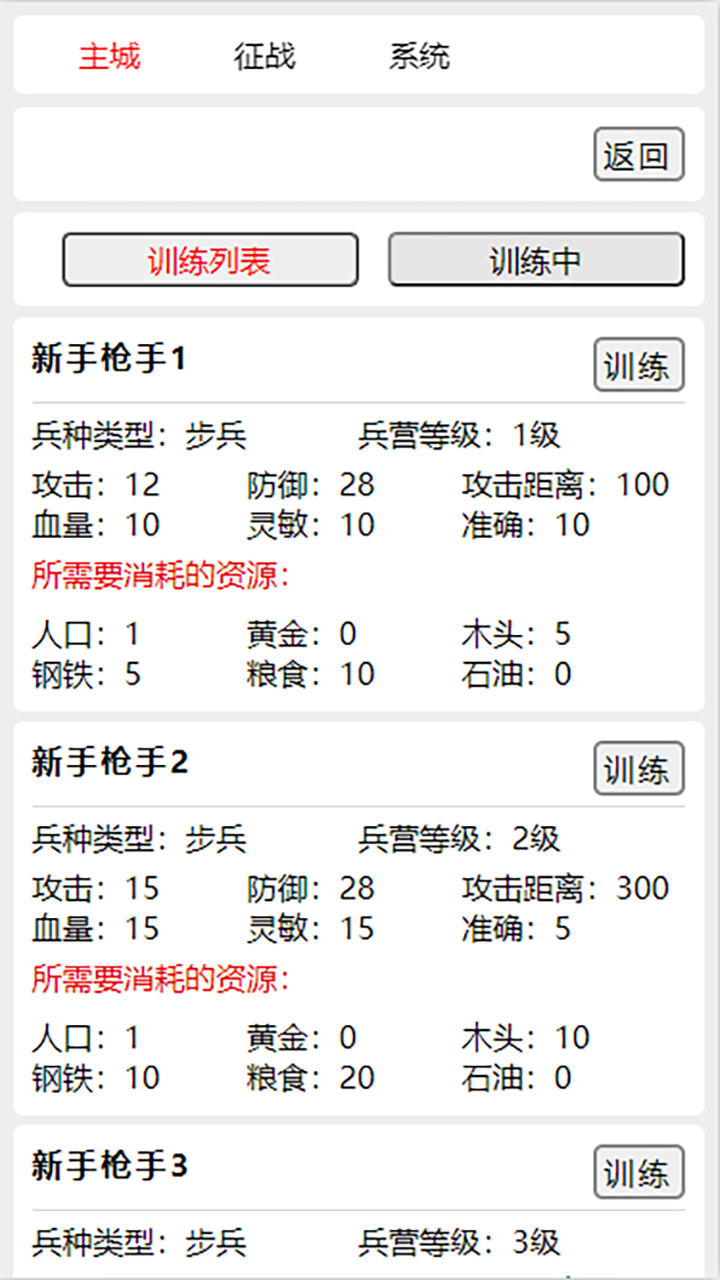
Task: Select the 训练列表 segment
Action: pyautogui.click(x=210, y=261)
